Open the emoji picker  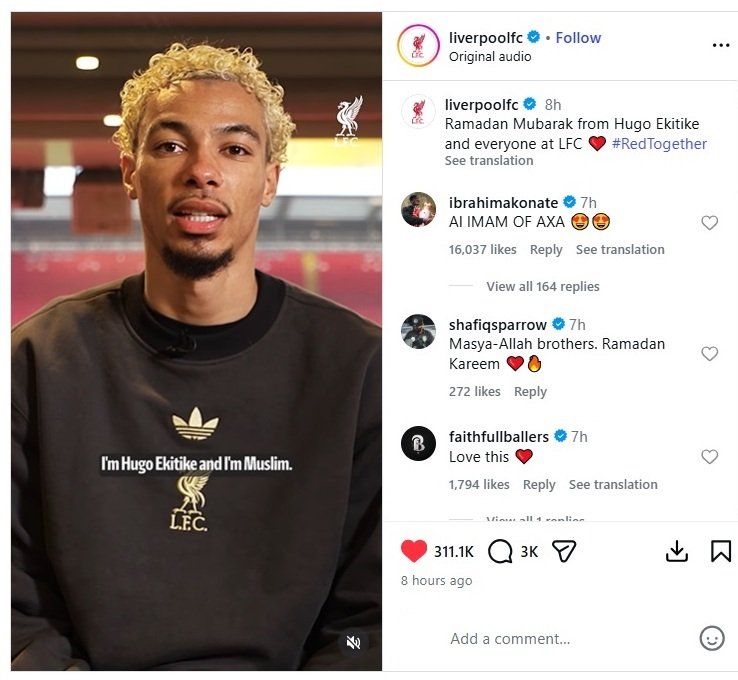pos(711,639)
